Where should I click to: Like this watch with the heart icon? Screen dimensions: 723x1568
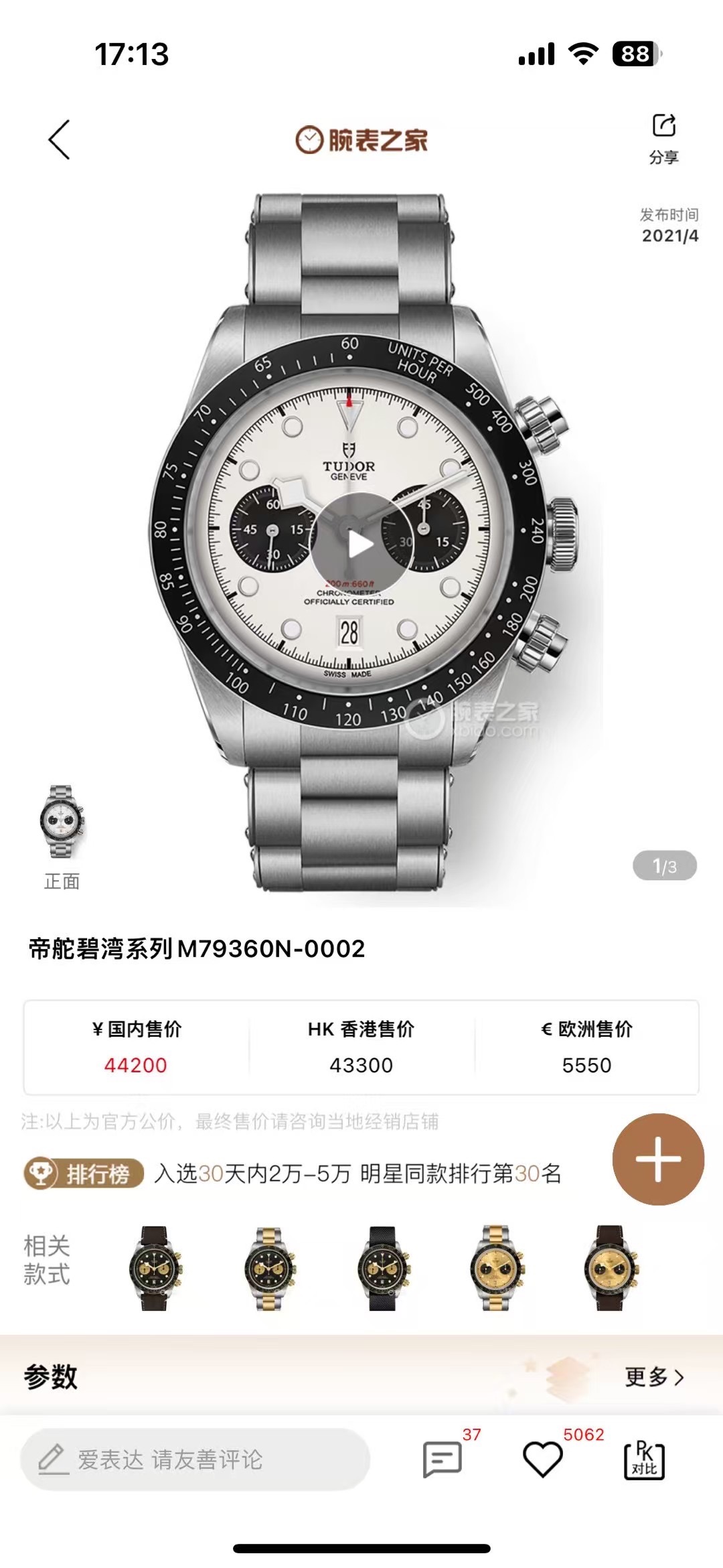coord(542,1459)
